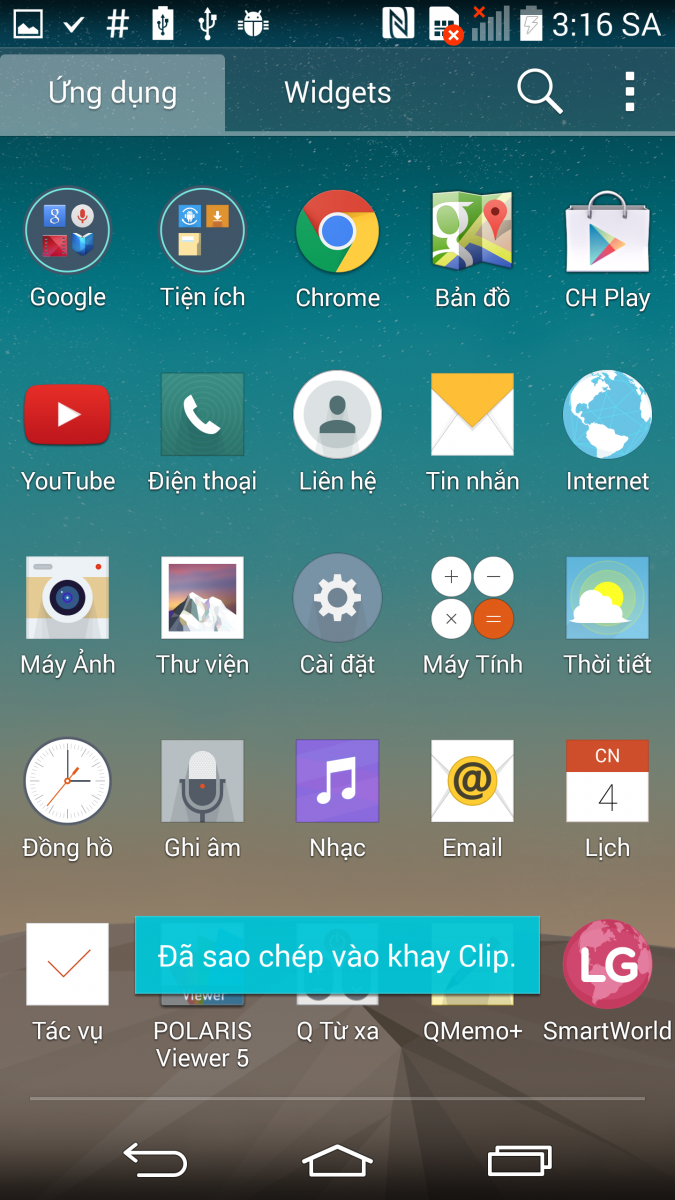
Task: Open Tin nhắn messages
Action: coord(472,414)
